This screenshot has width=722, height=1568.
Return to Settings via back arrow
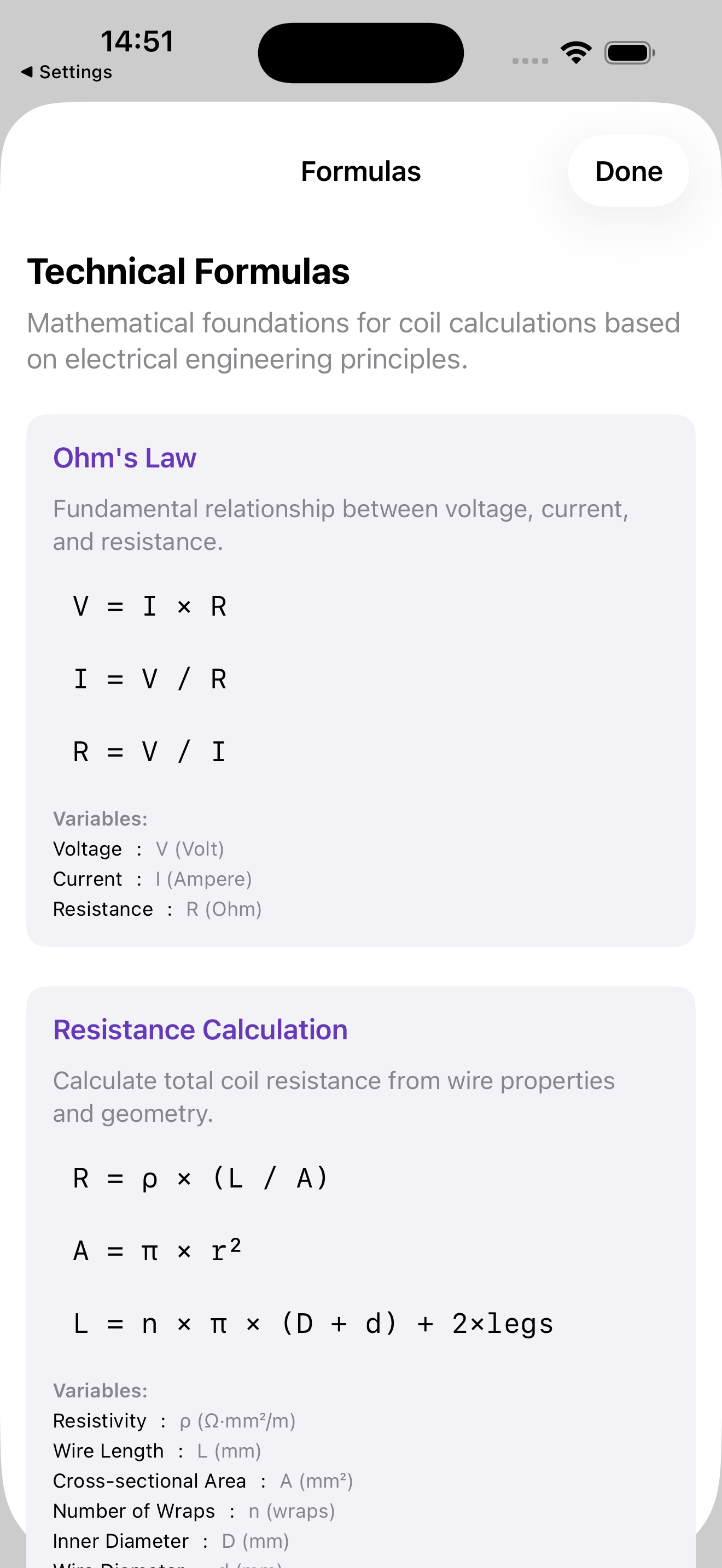65,71
